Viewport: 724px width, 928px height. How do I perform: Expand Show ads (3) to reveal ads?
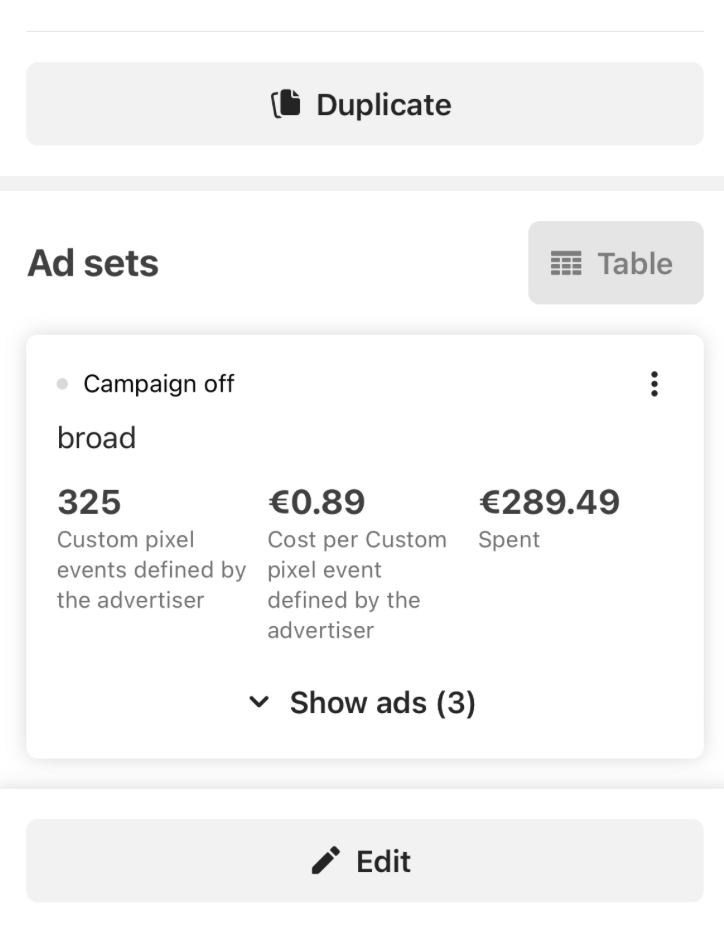coord(383,702)
